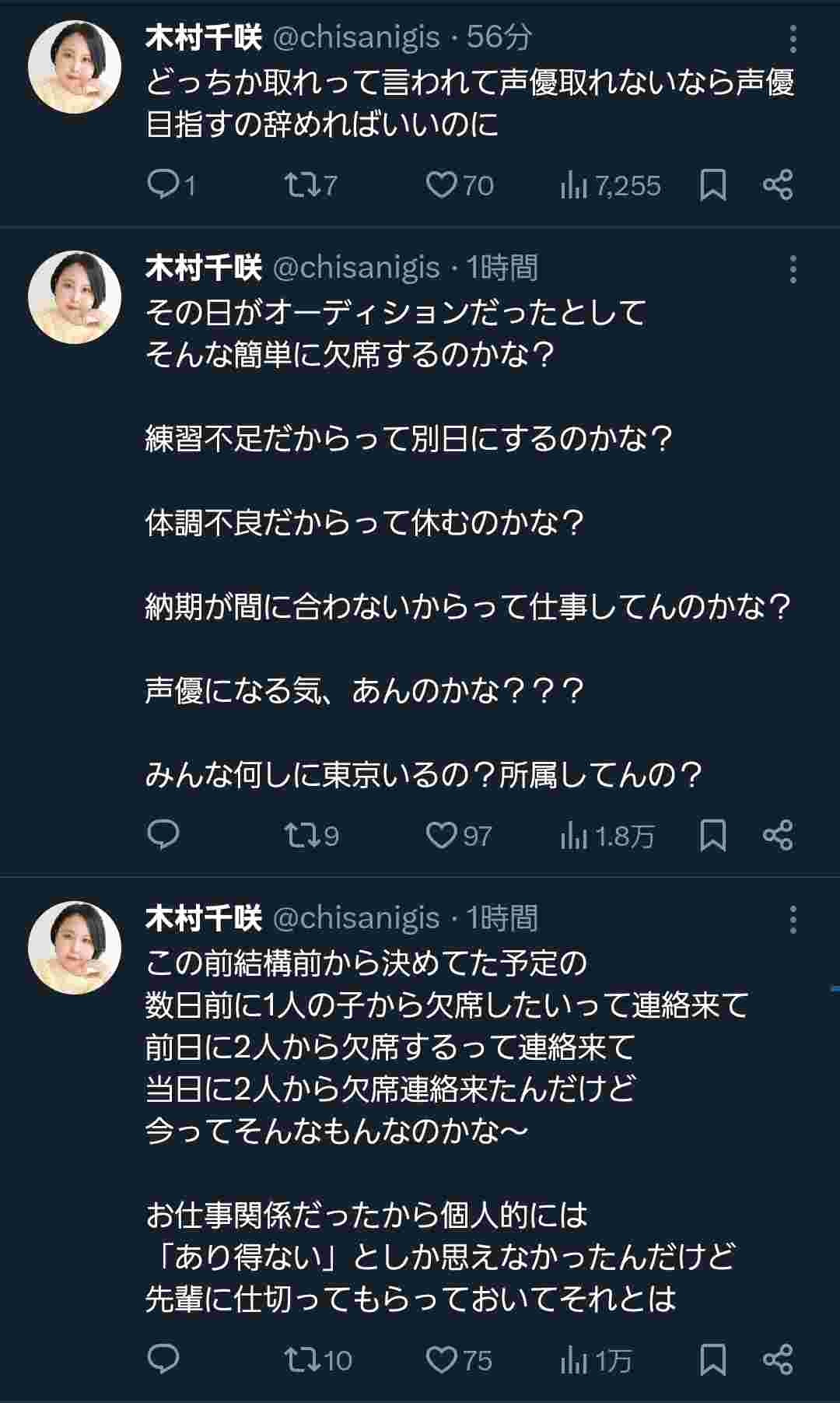The height and width of the screenshot is (1403, 840).
Task: Reply to the tweet with 97 likes
Action: tap(163, 835)
